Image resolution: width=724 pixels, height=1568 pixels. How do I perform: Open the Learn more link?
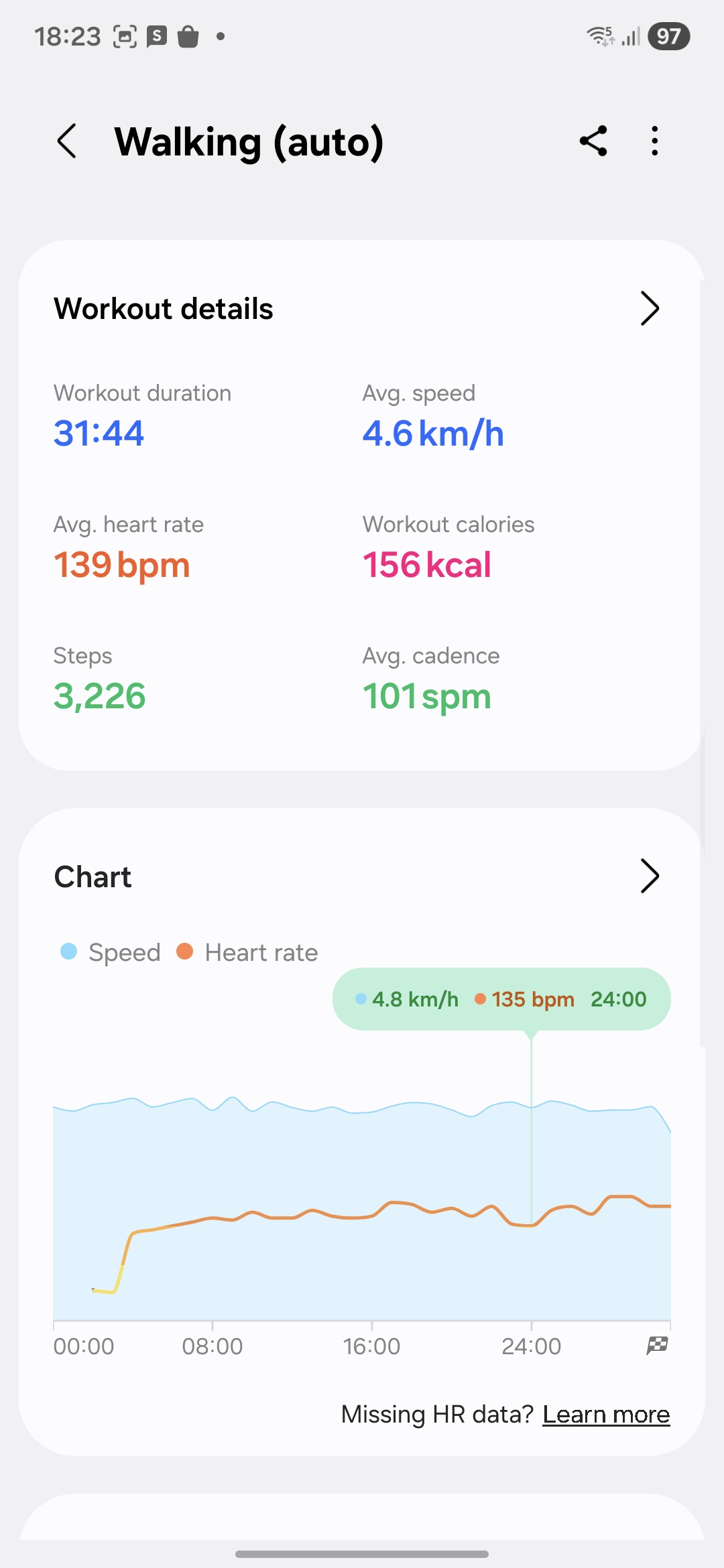pyautogui.click(x=606, y=1415)
